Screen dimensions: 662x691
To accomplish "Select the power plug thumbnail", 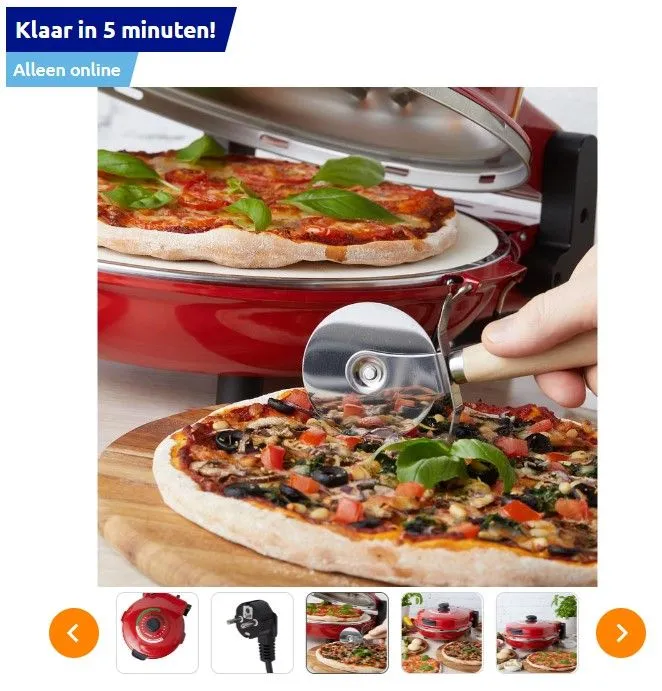I will point(252,633).
